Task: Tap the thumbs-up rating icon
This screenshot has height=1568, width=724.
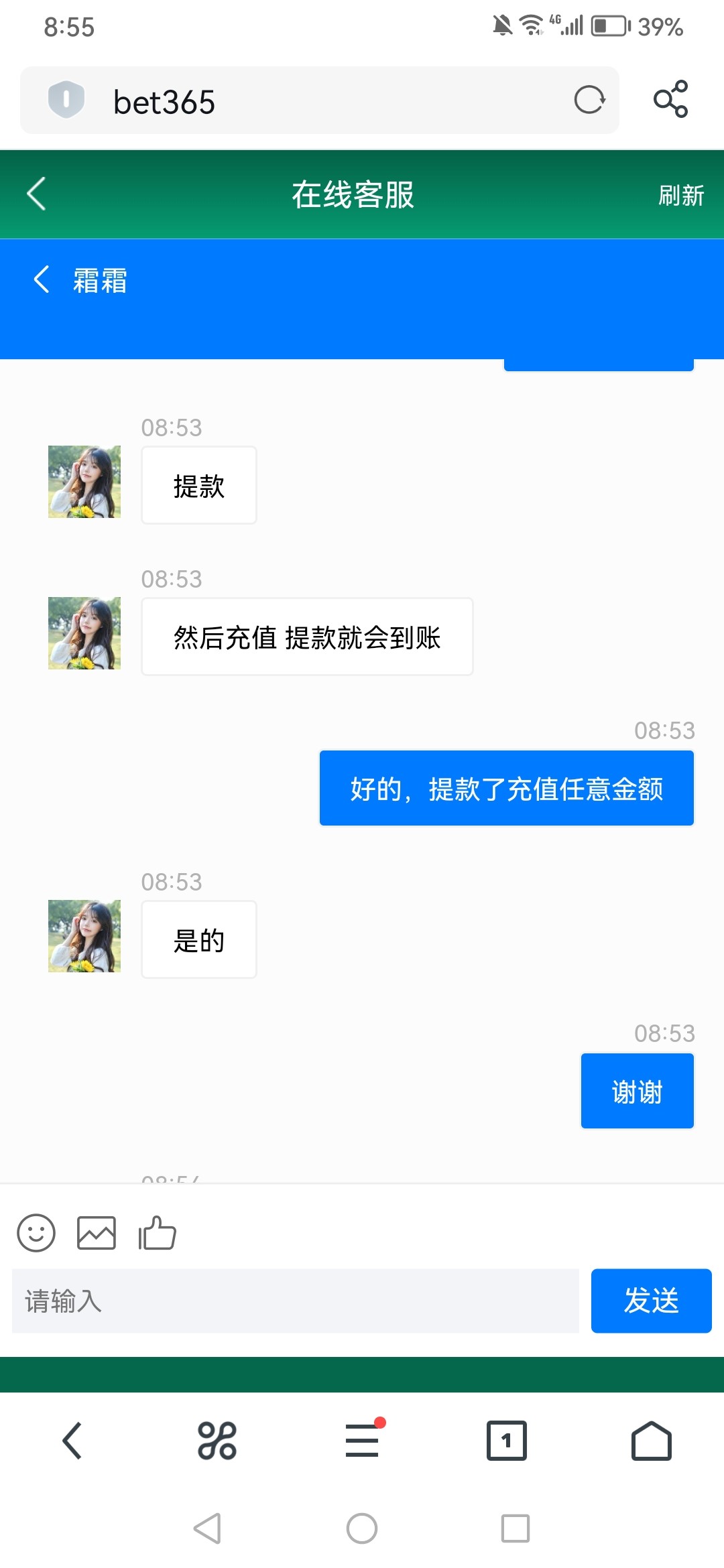Action: coord(157,1233)
